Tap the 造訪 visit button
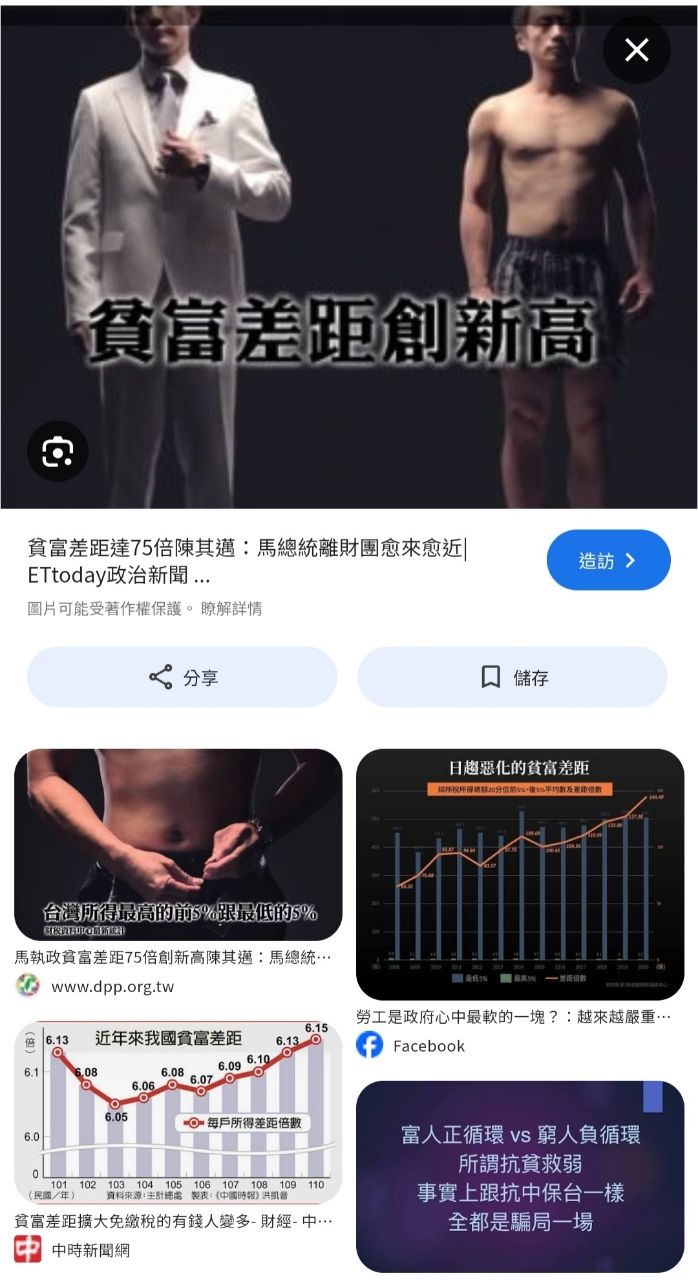This screenshot has width=698, height=1280. coord(608,560)
